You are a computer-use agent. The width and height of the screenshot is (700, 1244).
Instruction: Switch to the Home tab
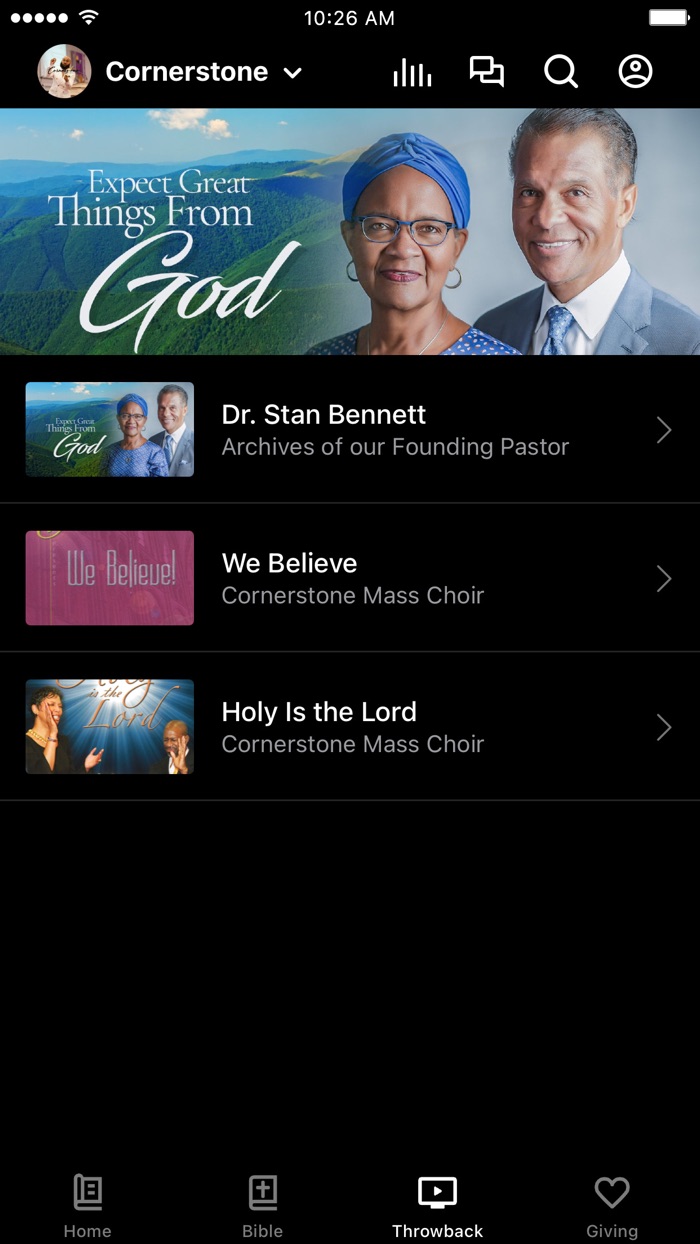88,1206
